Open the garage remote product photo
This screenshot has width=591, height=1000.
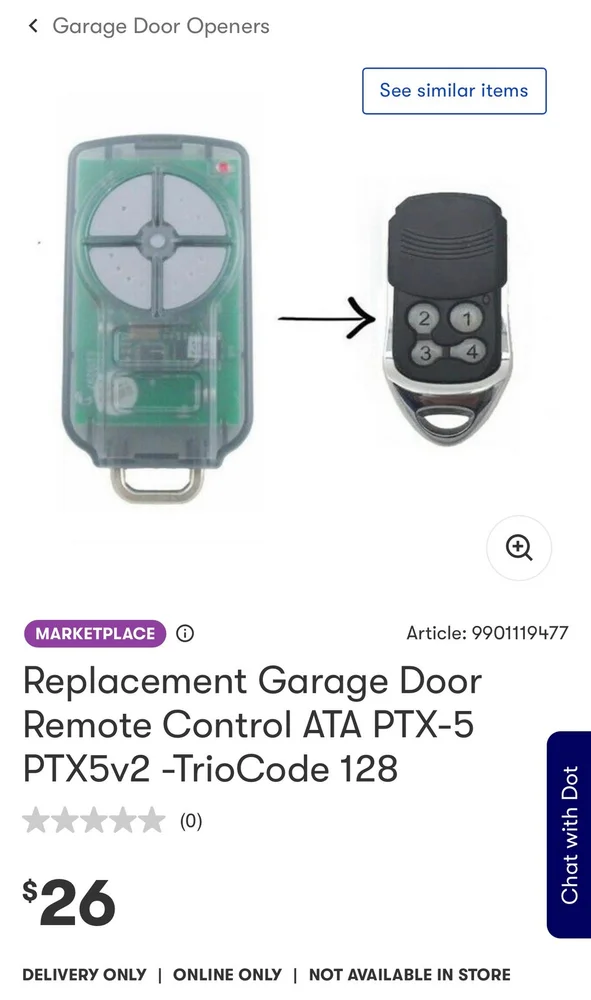point(287,319)
